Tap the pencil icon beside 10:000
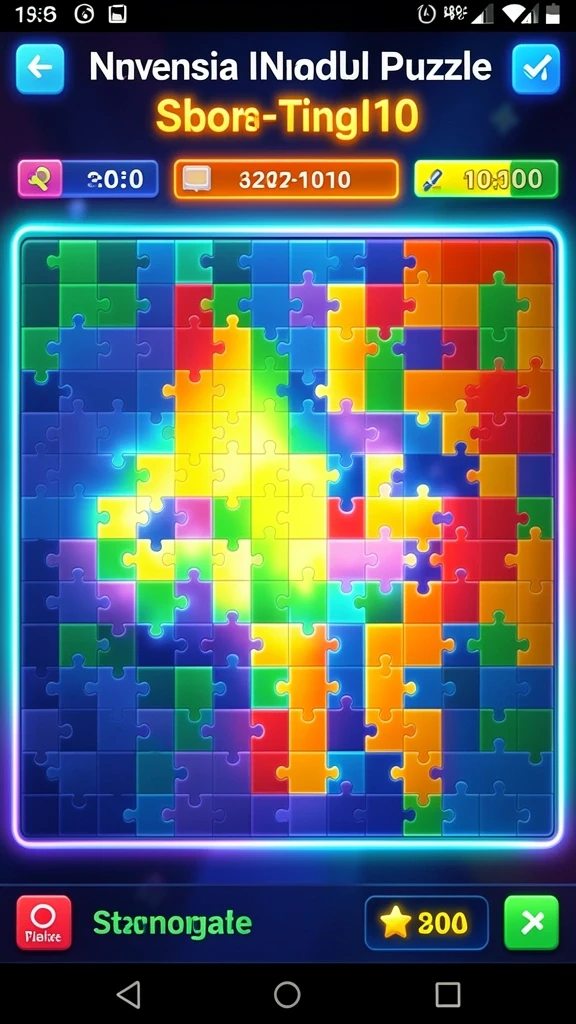 [433, 180]
